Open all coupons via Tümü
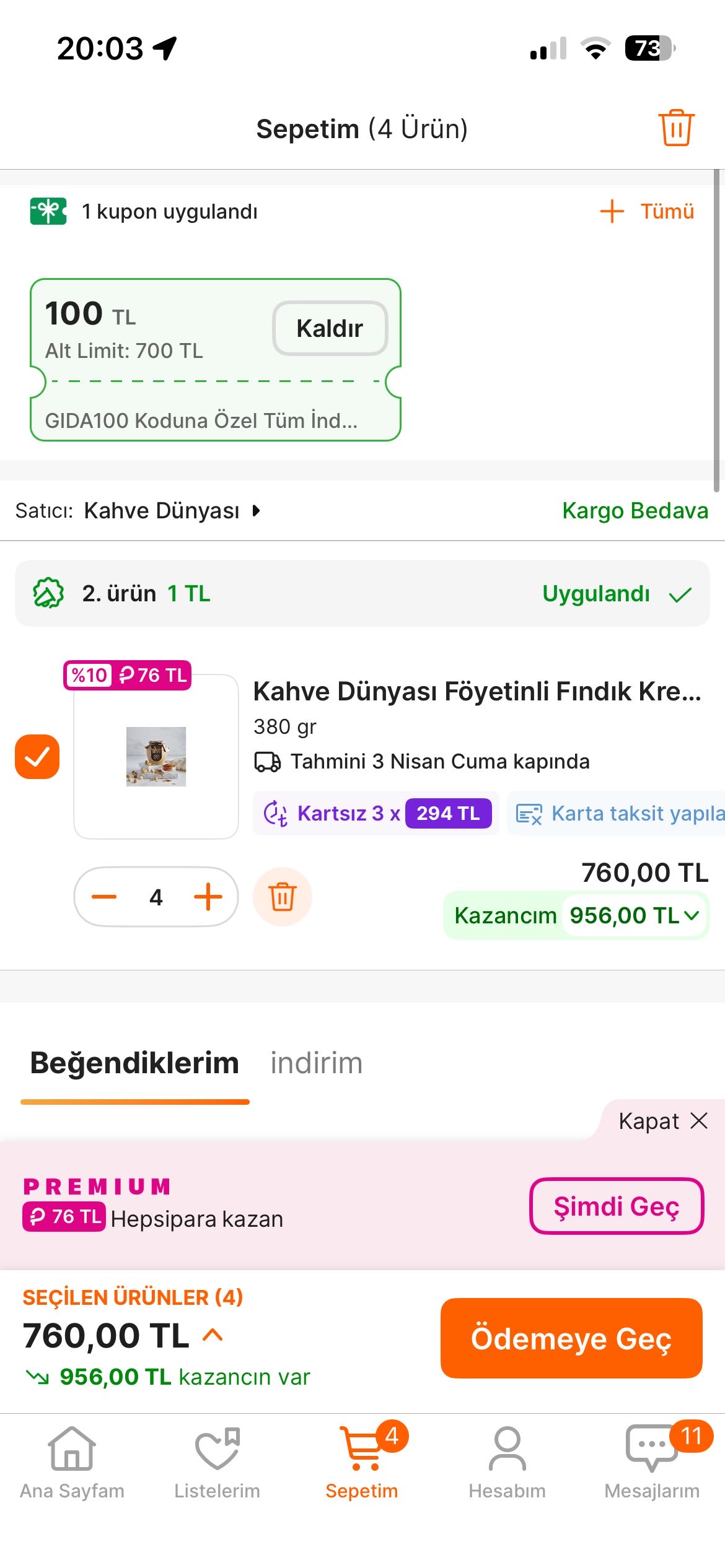Viewport: 725px width, 1568px height. [x=648, y=211]
